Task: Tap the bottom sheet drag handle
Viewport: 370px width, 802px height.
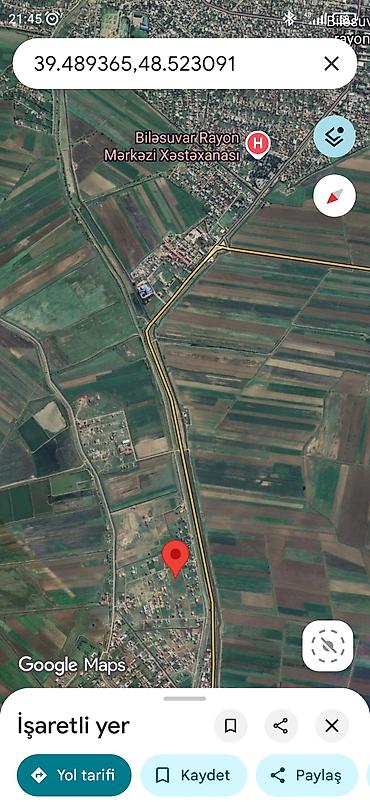Action: tap(185, 699)
